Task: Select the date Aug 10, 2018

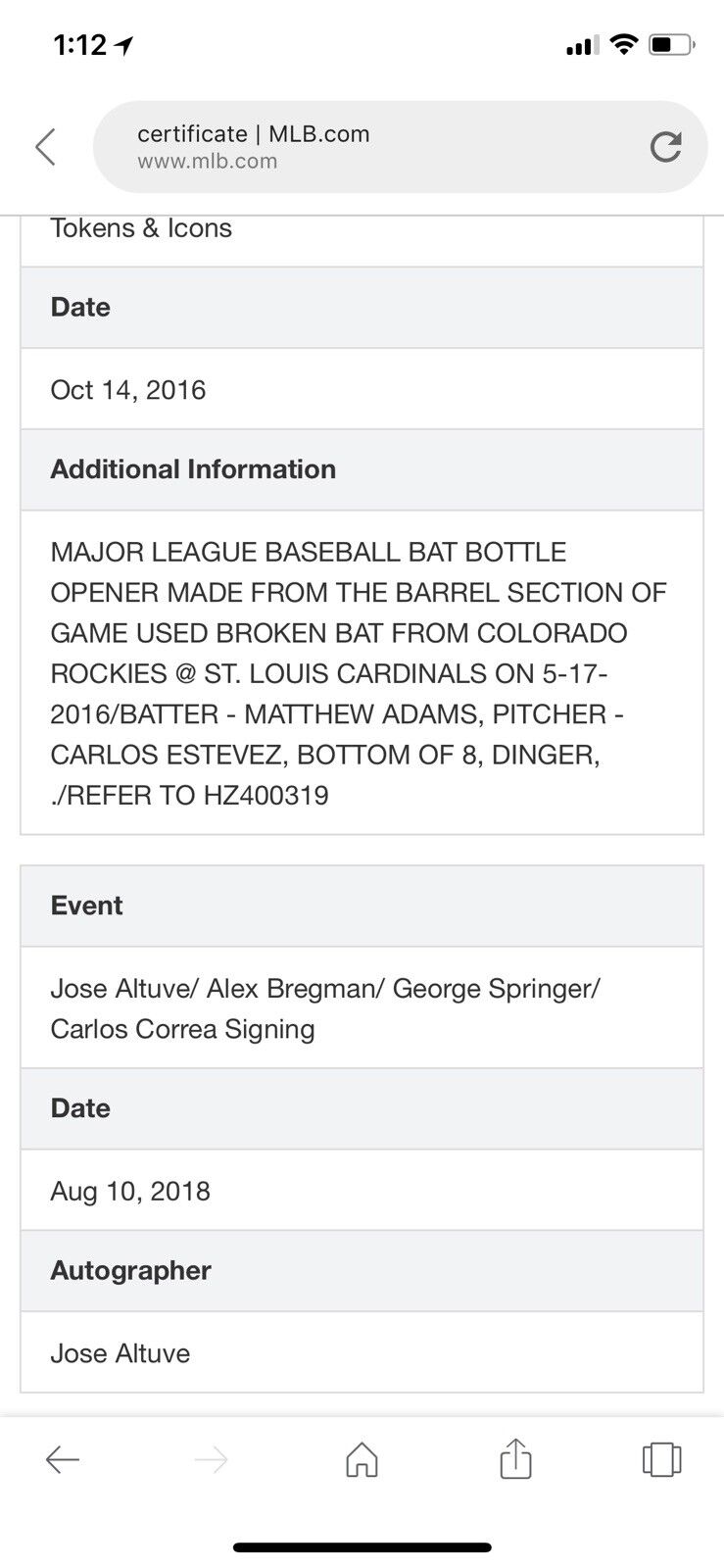Action: pos(130,1190)
